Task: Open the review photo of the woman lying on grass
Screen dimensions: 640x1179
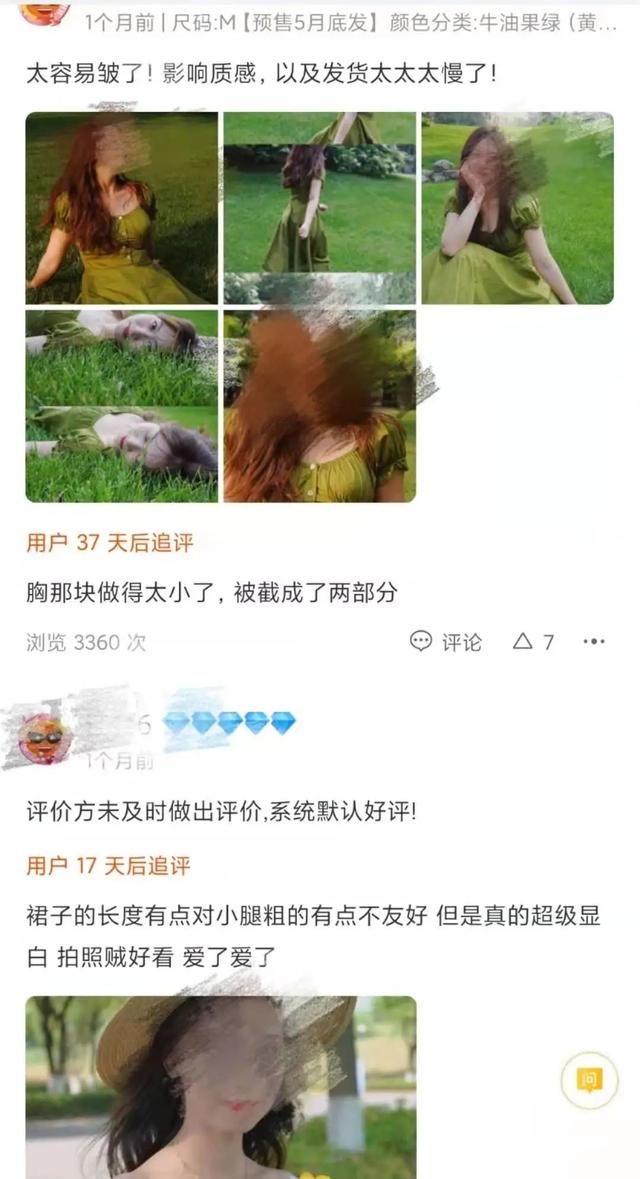Action: click(121, 405)
